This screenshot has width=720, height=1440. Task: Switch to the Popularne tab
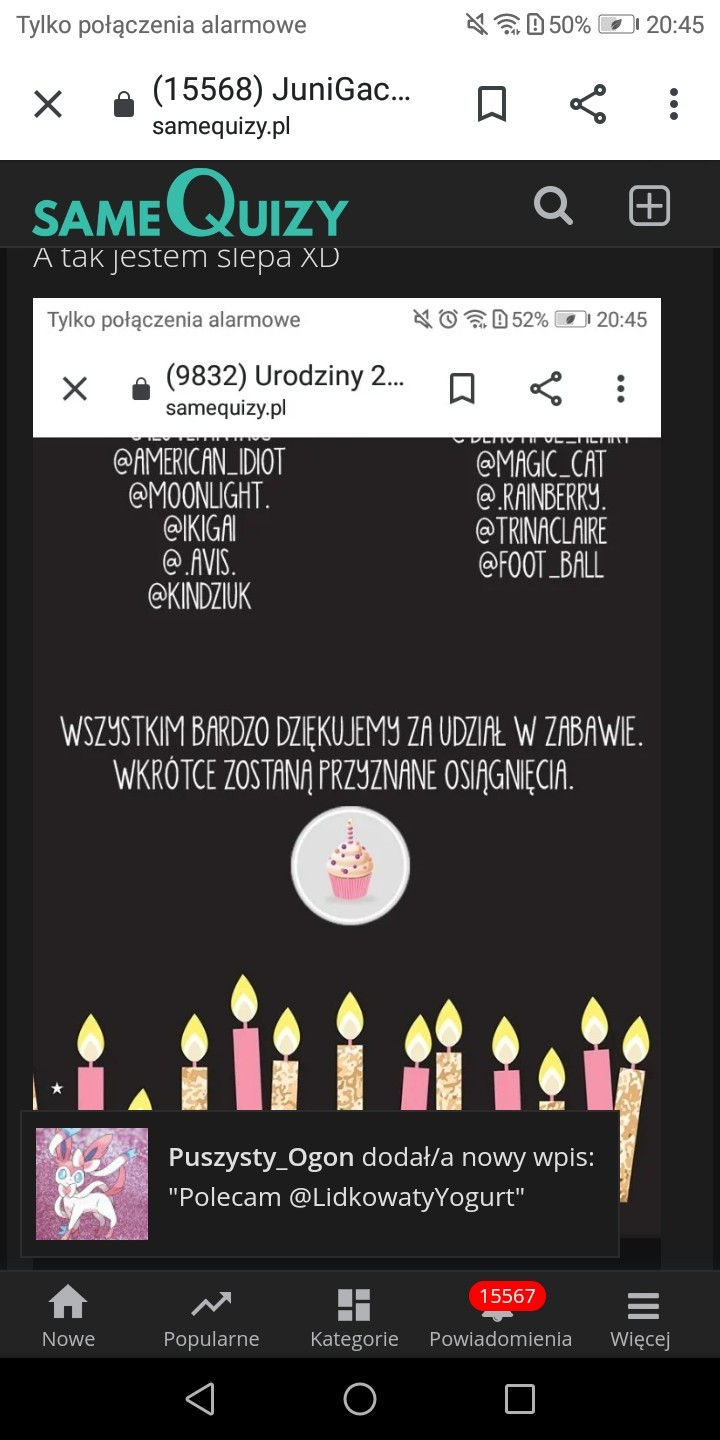211,1316
